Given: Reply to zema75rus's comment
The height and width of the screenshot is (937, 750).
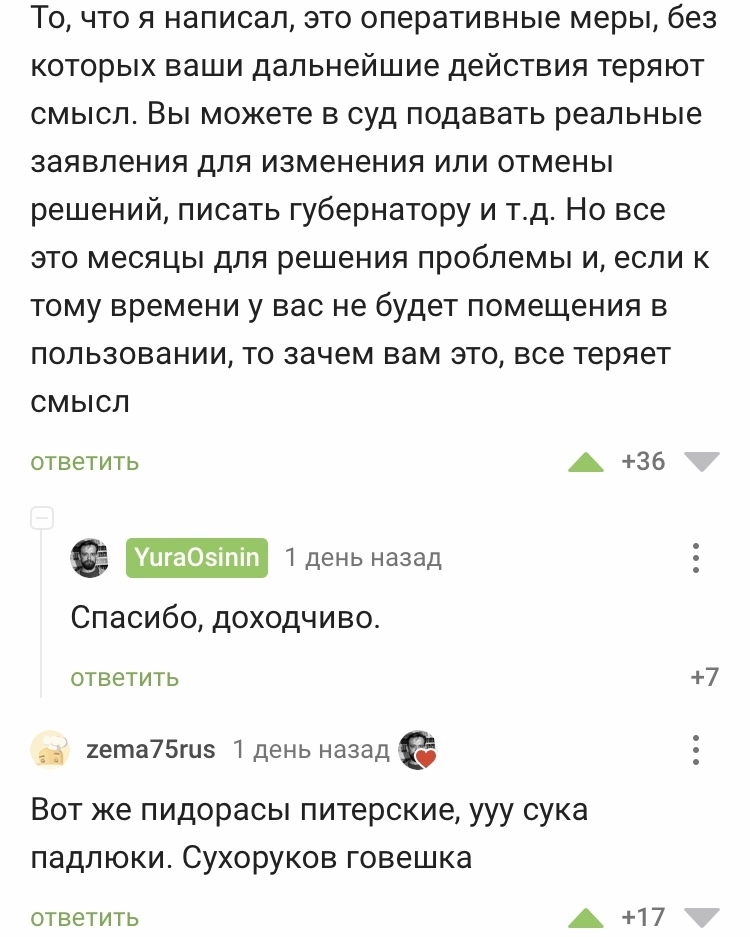Looking at the screenshot, I should (84, 918).
